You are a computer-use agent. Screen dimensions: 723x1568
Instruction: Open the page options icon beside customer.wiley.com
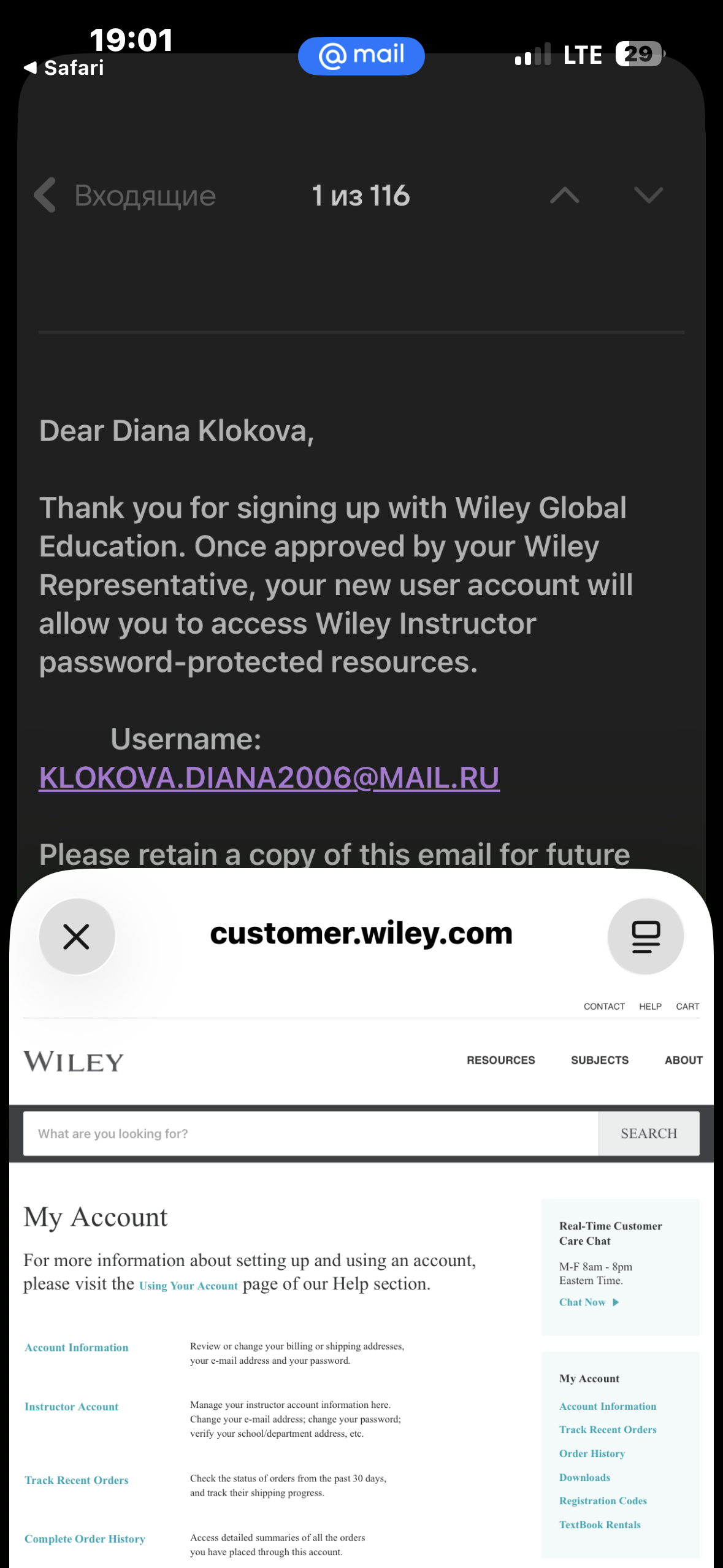(x=646, y=936)
